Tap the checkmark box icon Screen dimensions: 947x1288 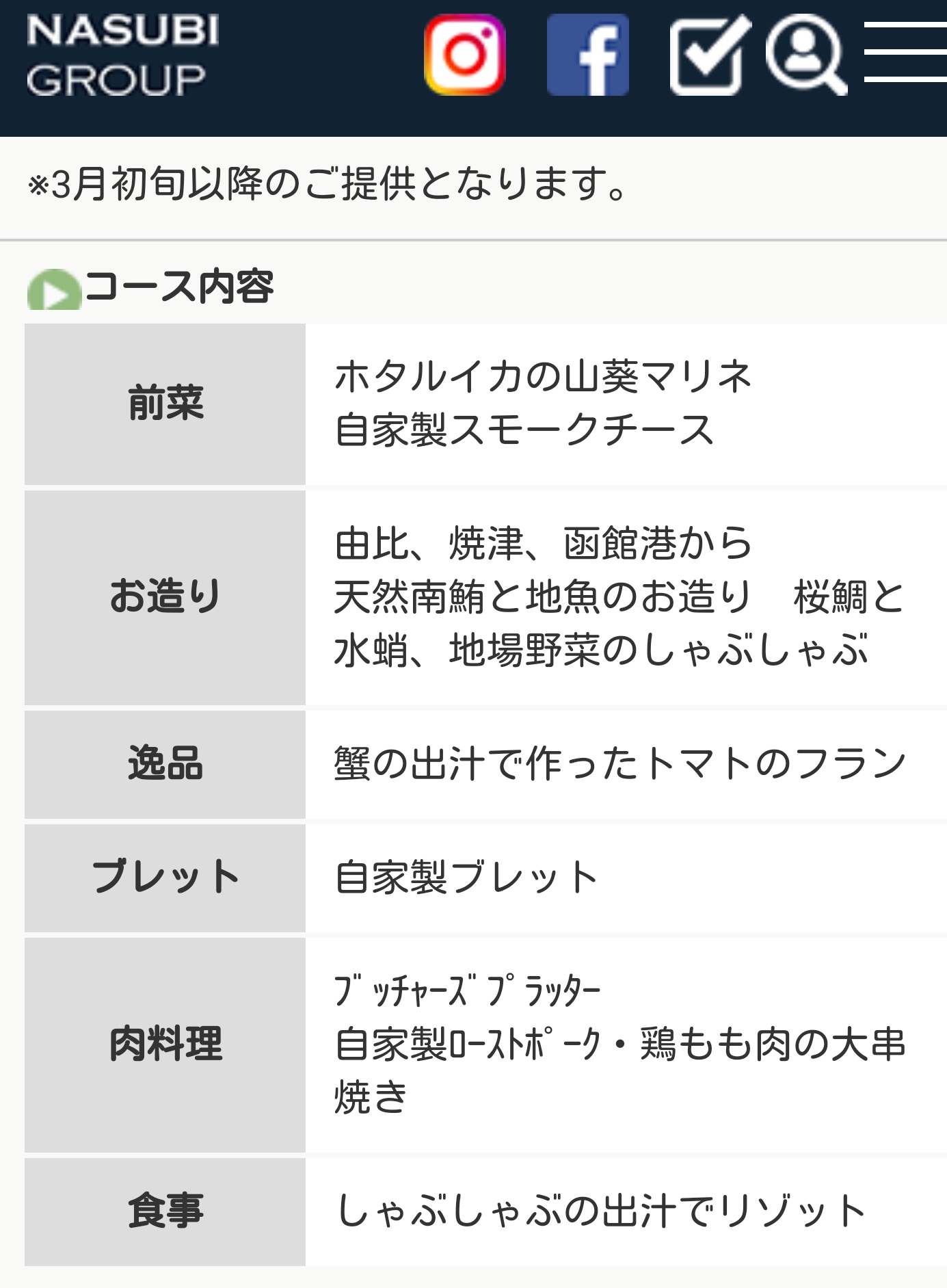click(708, 56)
